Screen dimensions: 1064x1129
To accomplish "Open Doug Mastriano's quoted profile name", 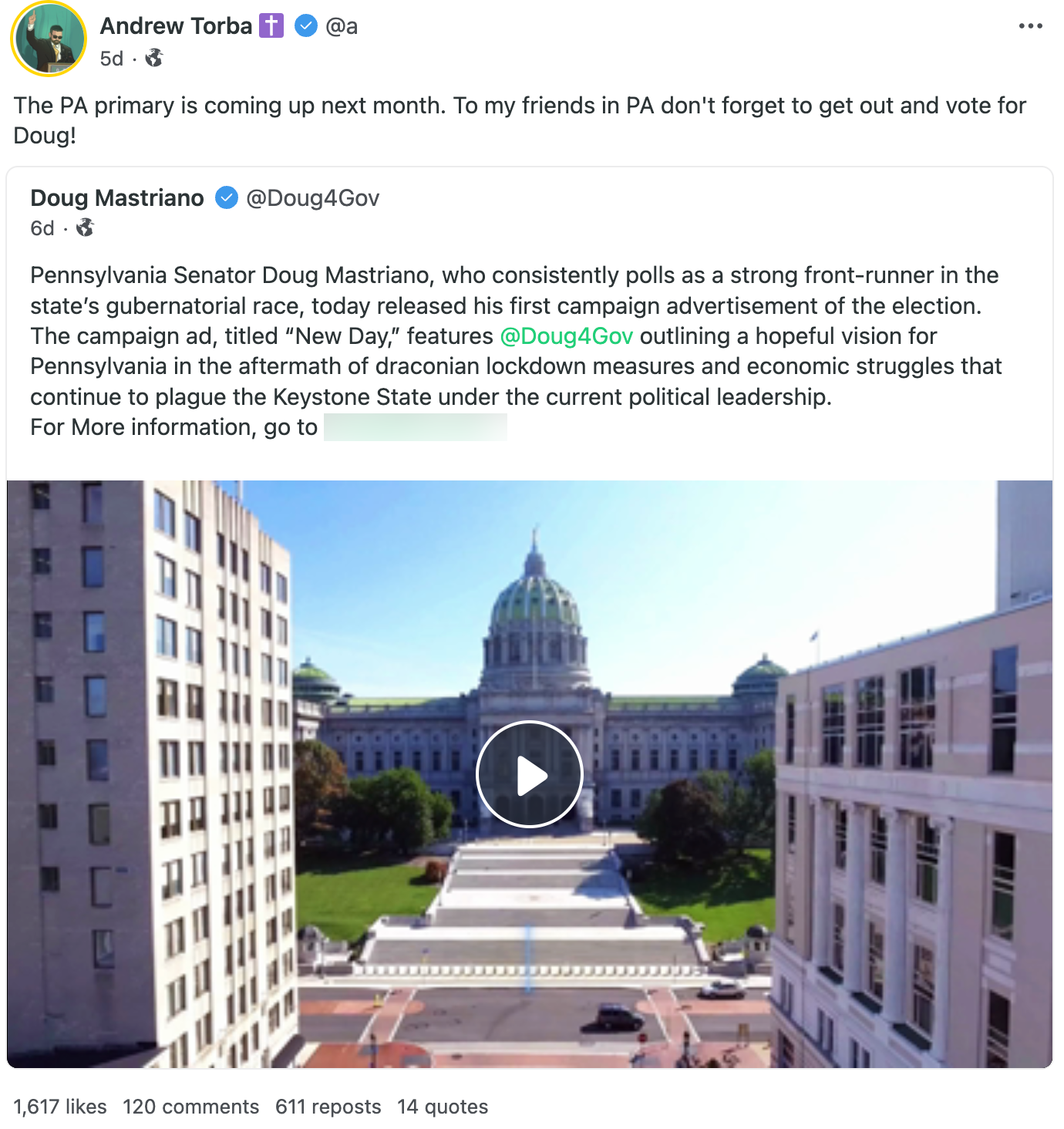I will point(117,198).
